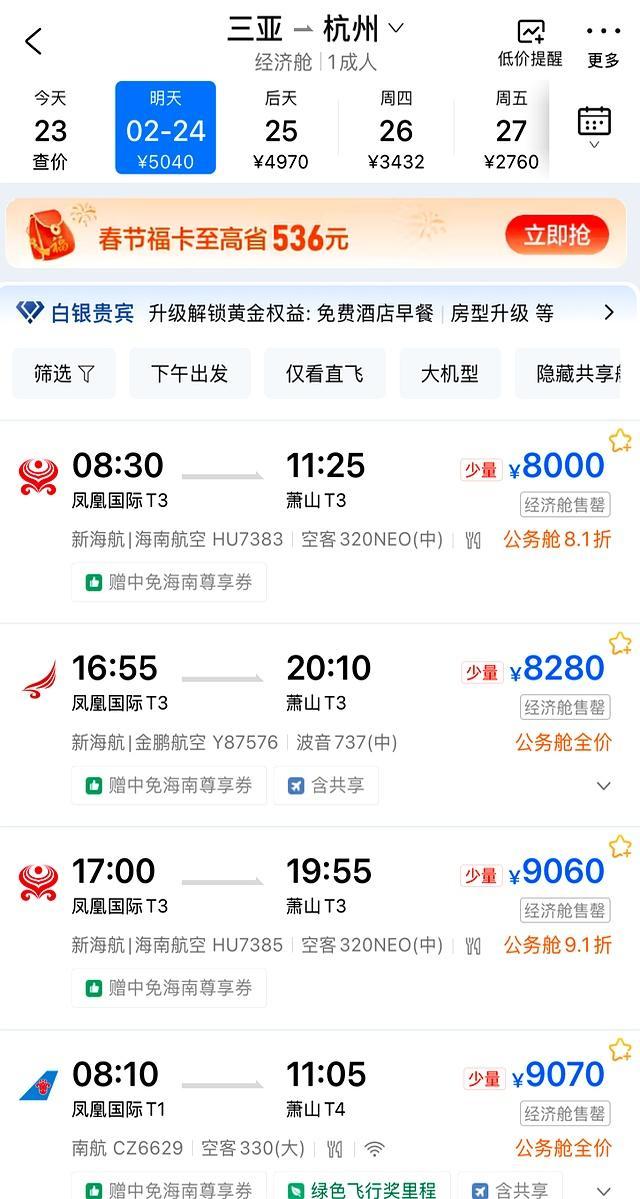Screen dimensions: 640x1199
Task: Enable the 仅看直飞 filter chip
Action: coord(324,374)
